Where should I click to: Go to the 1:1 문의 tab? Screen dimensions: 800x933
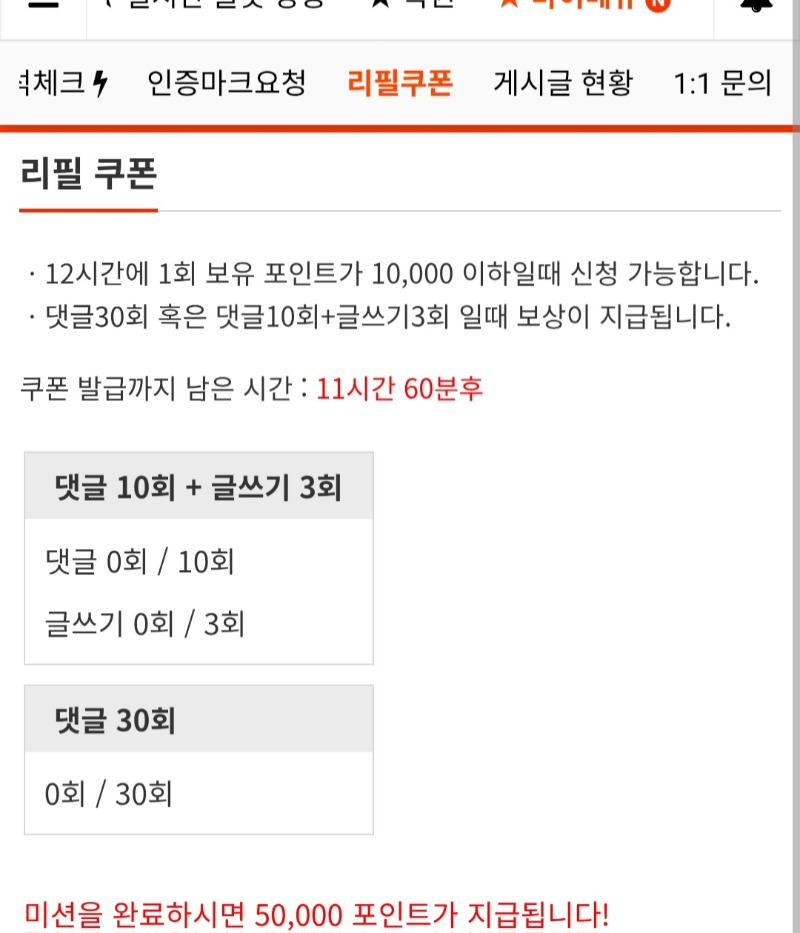tap(722, 83)
